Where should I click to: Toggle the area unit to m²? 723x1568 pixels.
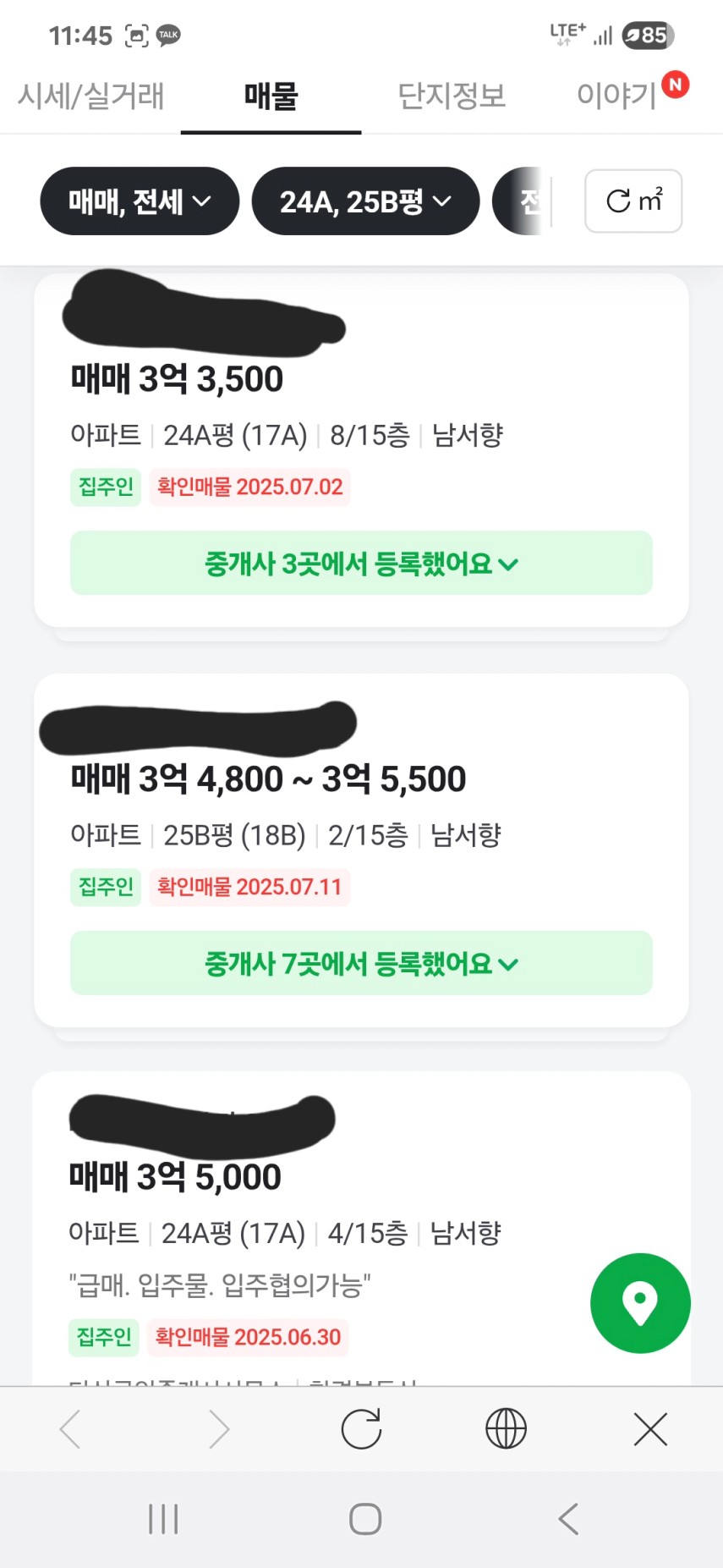pos(633,201)
